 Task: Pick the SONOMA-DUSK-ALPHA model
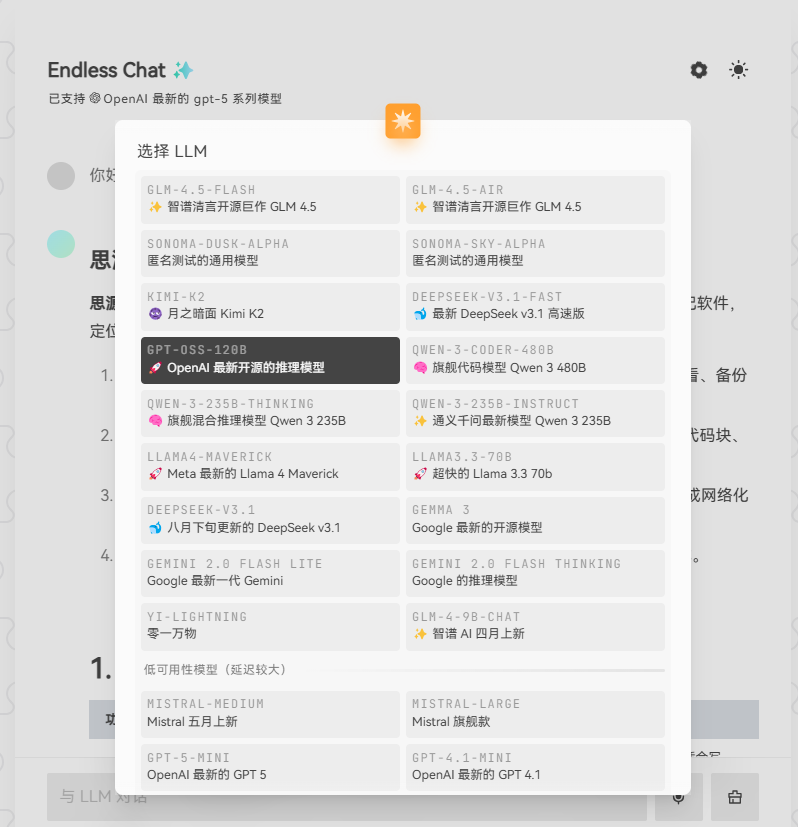(x=270, y=252)
